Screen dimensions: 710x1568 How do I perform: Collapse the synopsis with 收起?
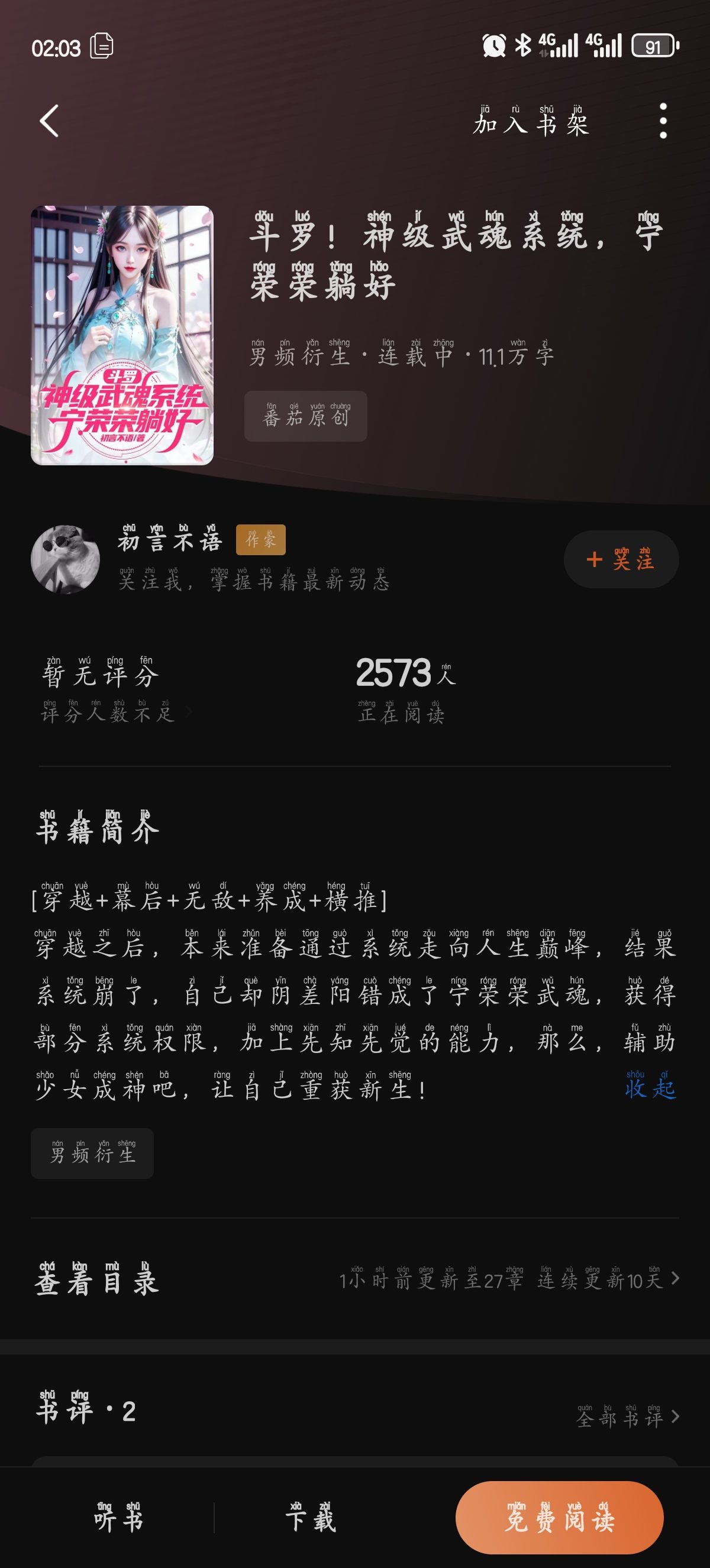(650, 1087)
